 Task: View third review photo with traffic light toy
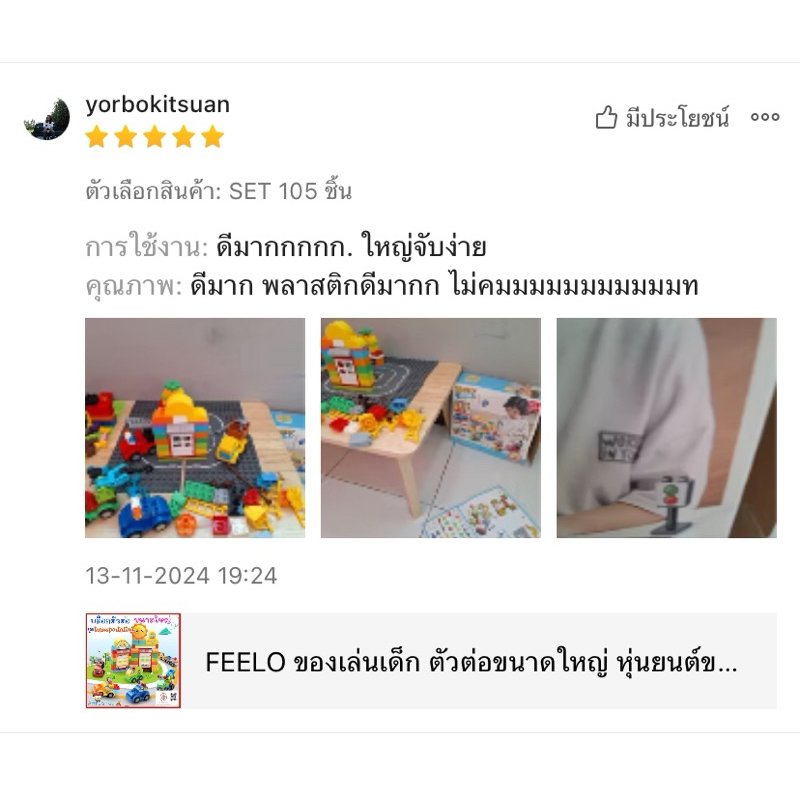coord(666,428)
